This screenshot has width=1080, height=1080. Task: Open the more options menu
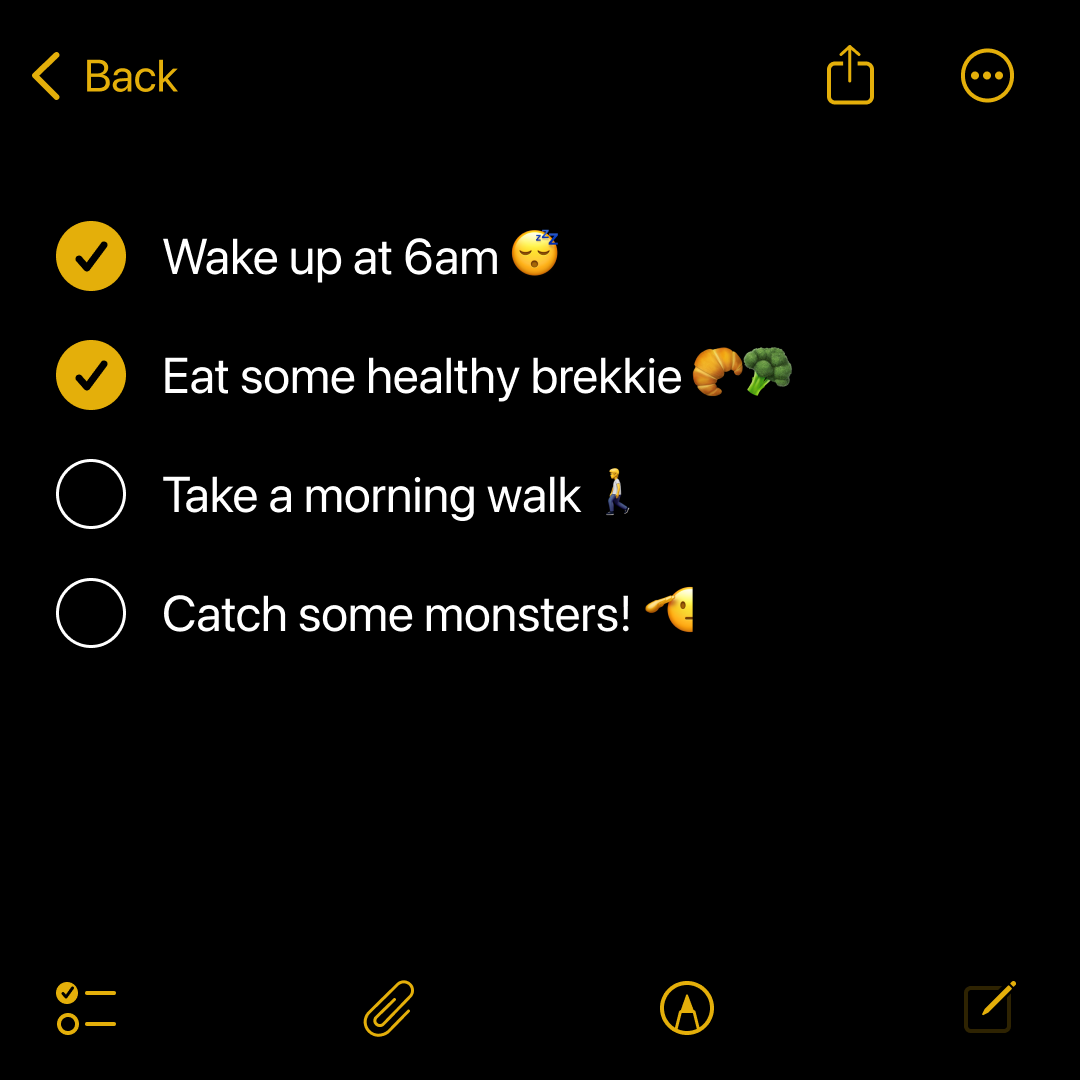tap(987, 76)
